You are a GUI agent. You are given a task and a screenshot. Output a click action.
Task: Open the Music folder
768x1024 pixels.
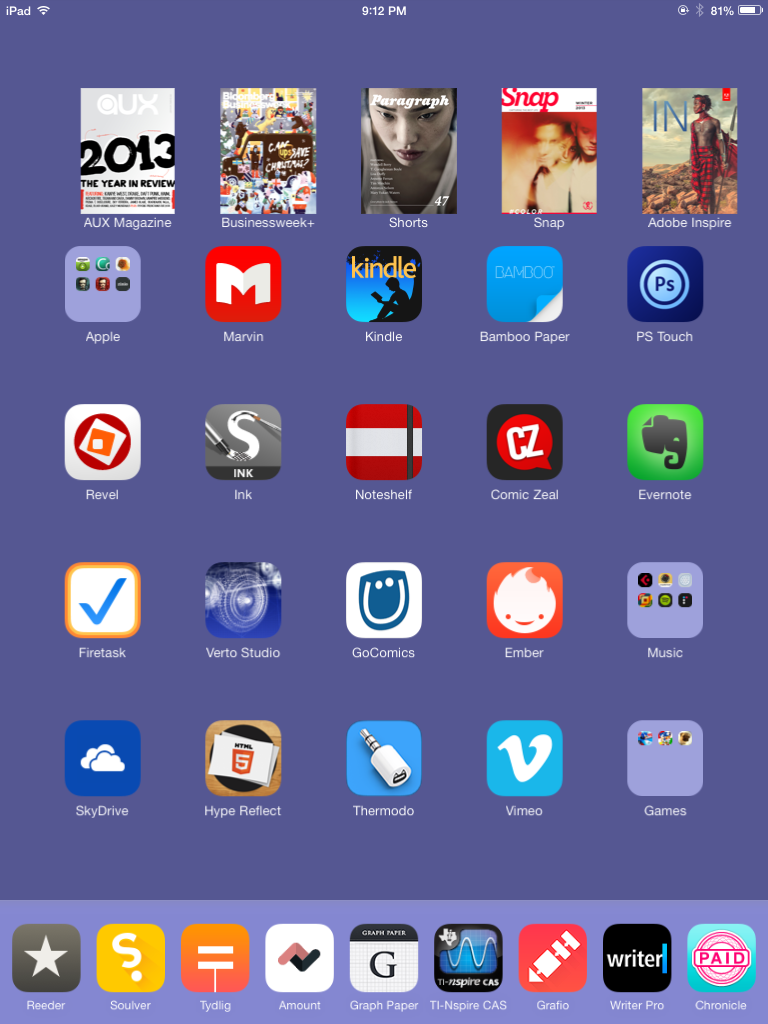click(665, 600)
